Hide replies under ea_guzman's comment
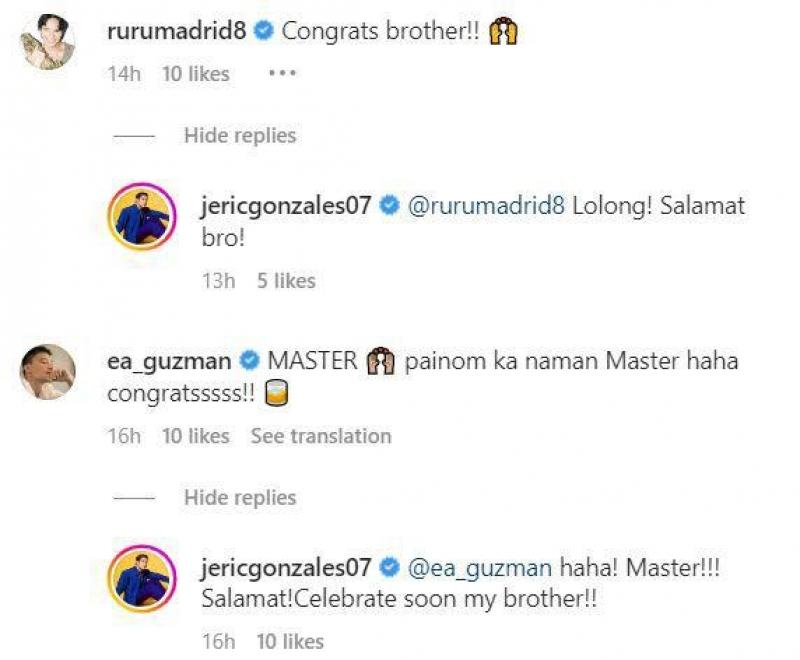The image size is (800, 660). coord(240,498)
